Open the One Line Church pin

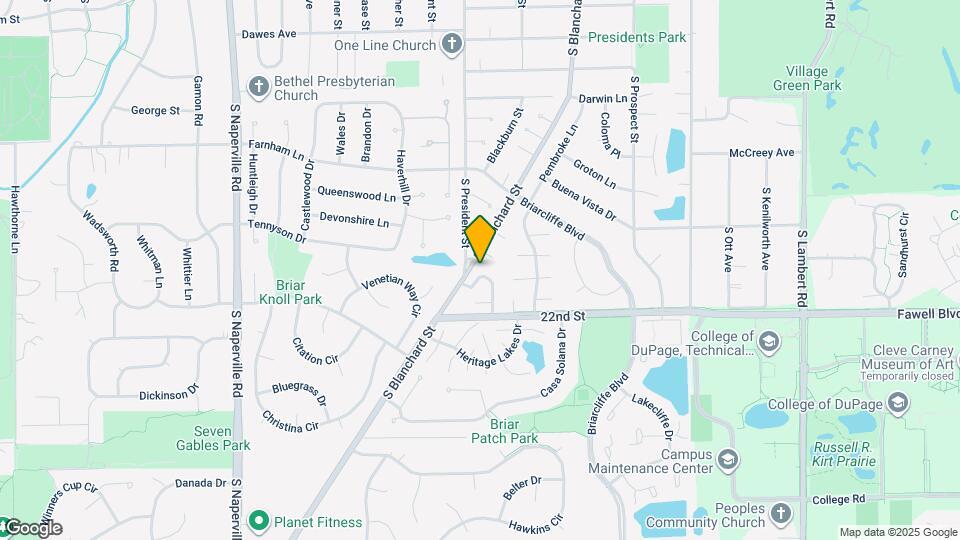coord(452,45)
